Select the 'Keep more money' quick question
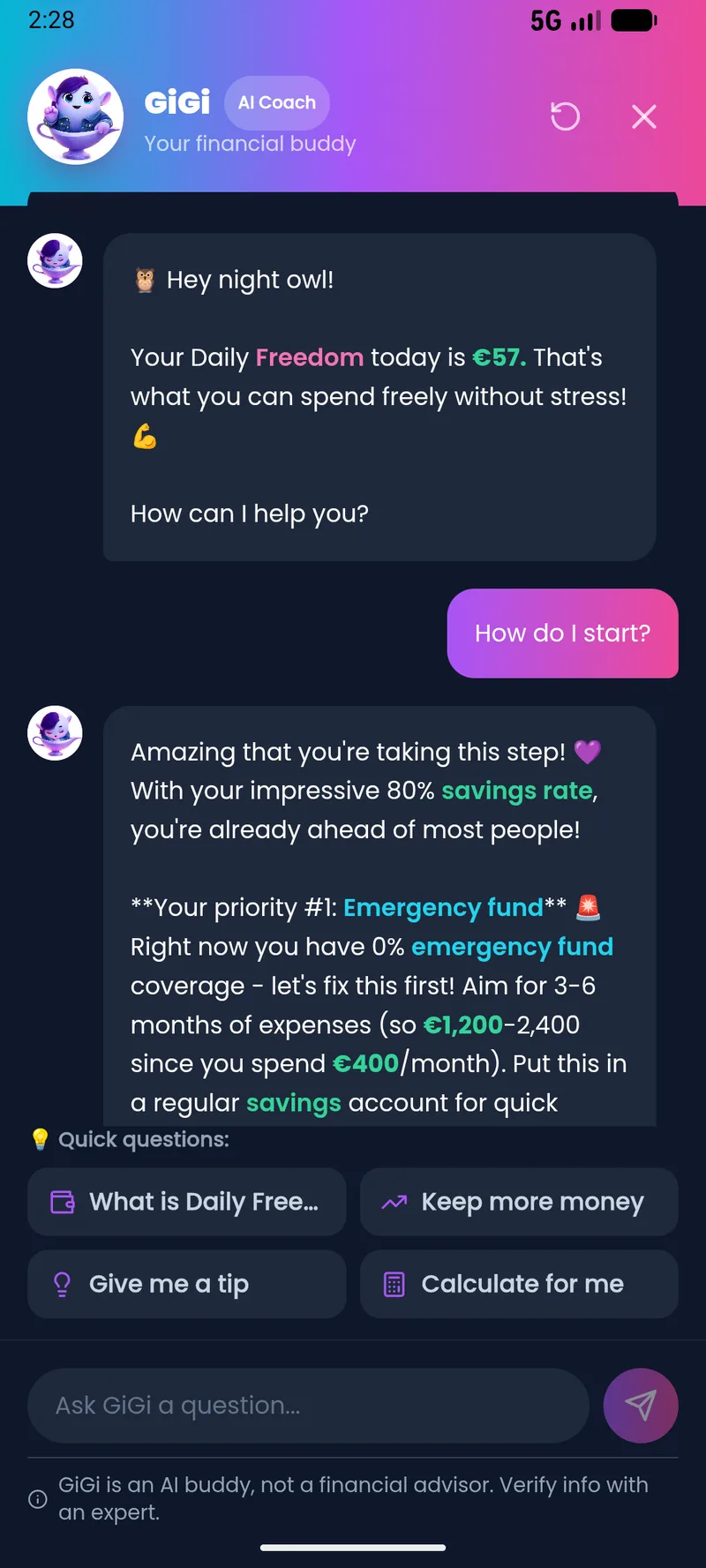The height and width of the screenshot is (1568, 706). tap(519, 1202)
